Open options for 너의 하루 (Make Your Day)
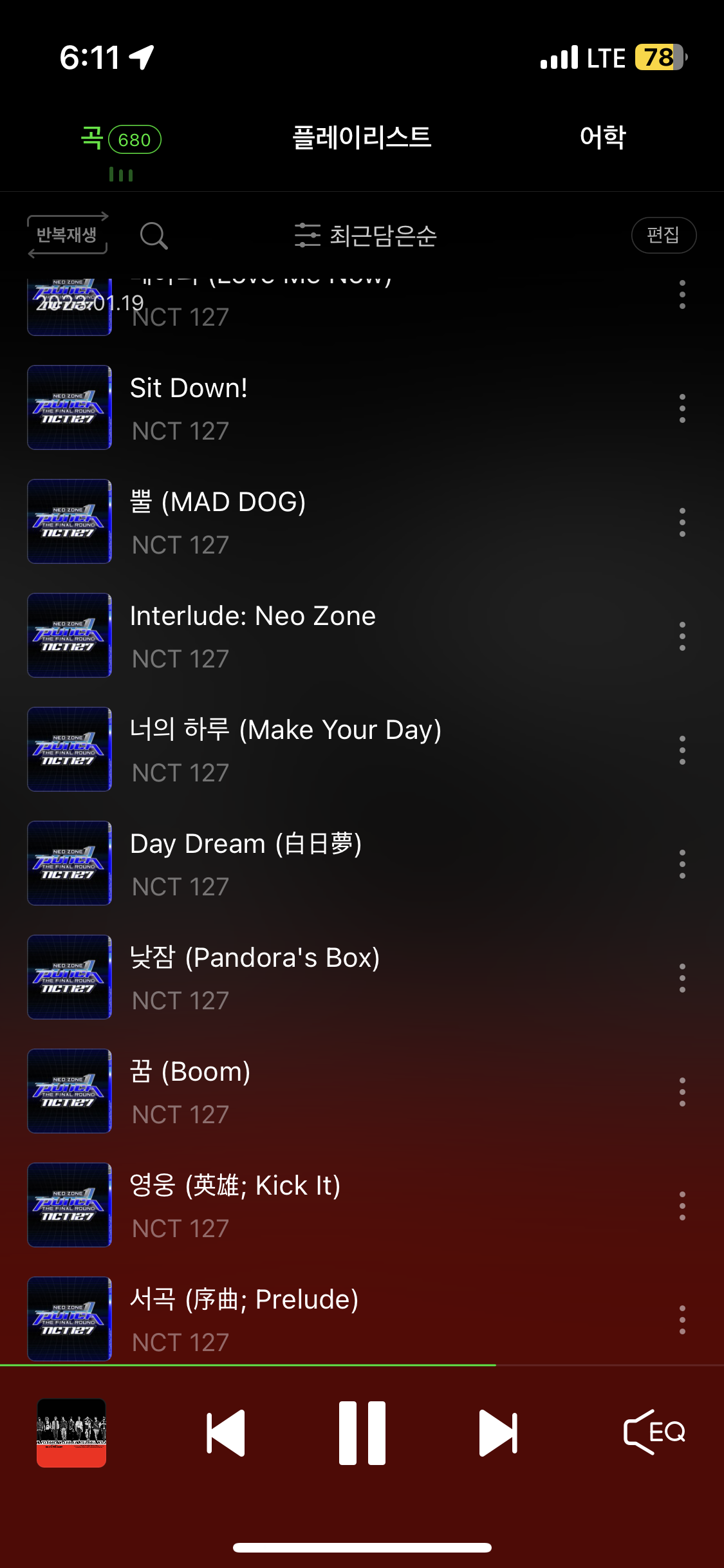The height and width of the screenshot is (1568, 724). (x=682, y=750)
